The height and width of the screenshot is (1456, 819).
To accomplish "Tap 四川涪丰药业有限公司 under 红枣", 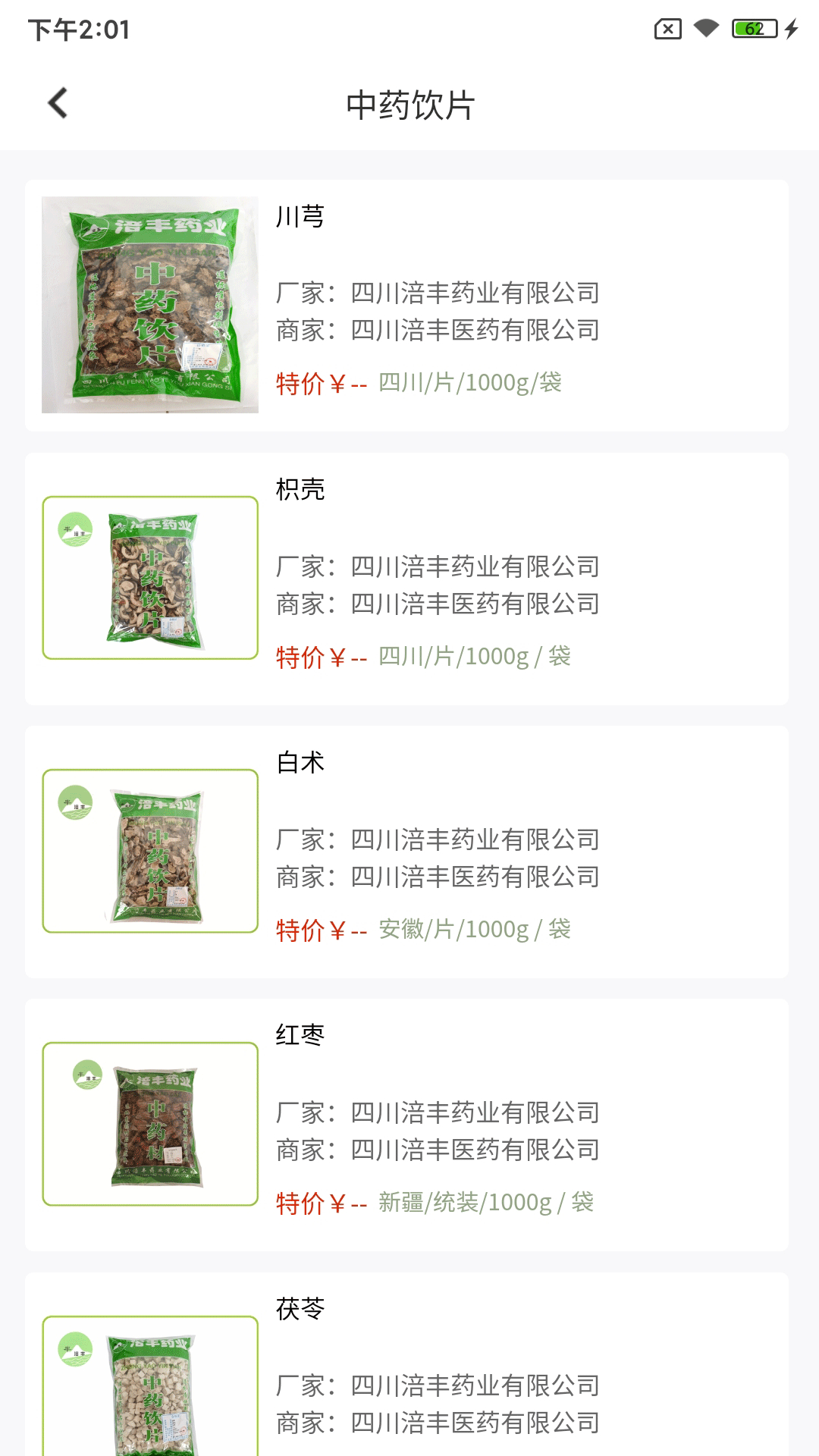I will (474, 1113).
